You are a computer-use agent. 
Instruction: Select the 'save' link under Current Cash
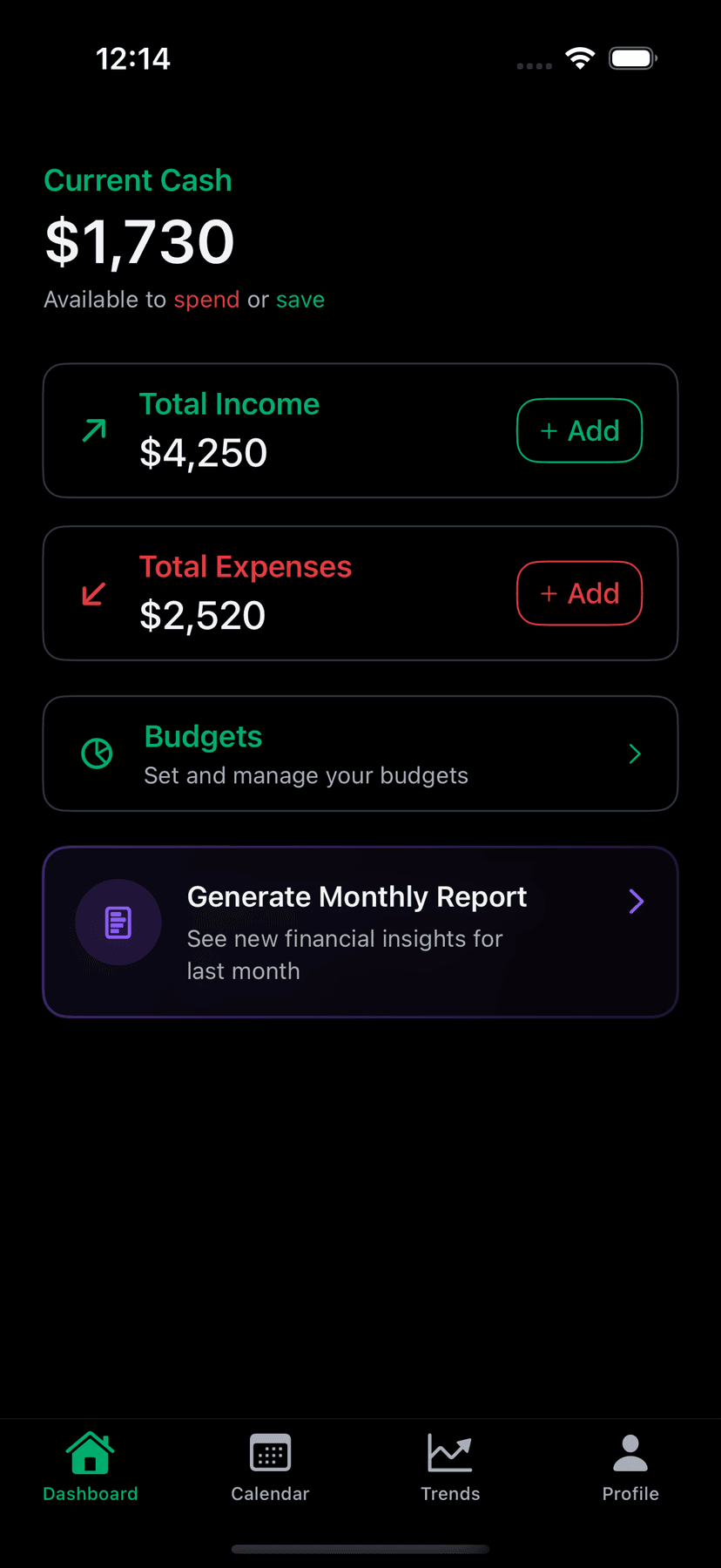tap(300, 299)
